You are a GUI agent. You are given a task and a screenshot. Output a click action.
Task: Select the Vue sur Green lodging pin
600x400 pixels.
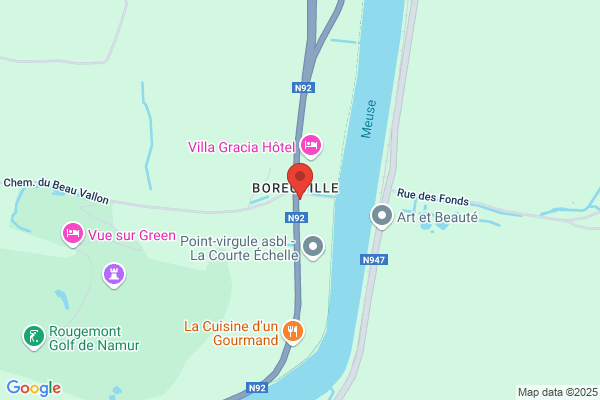pyautogui.click(x=73, y=234)
